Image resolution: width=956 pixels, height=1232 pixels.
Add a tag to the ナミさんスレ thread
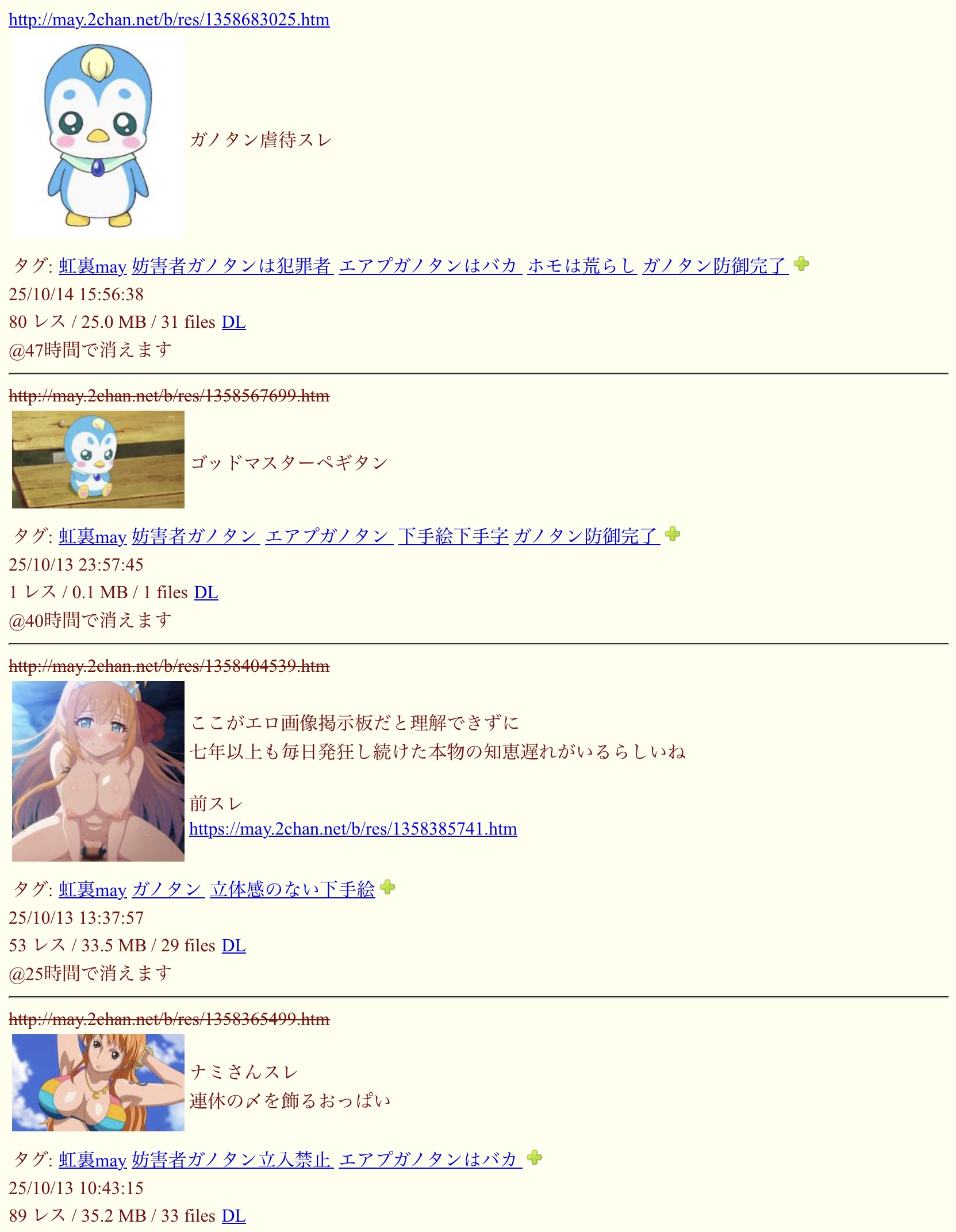point(534,1158)
